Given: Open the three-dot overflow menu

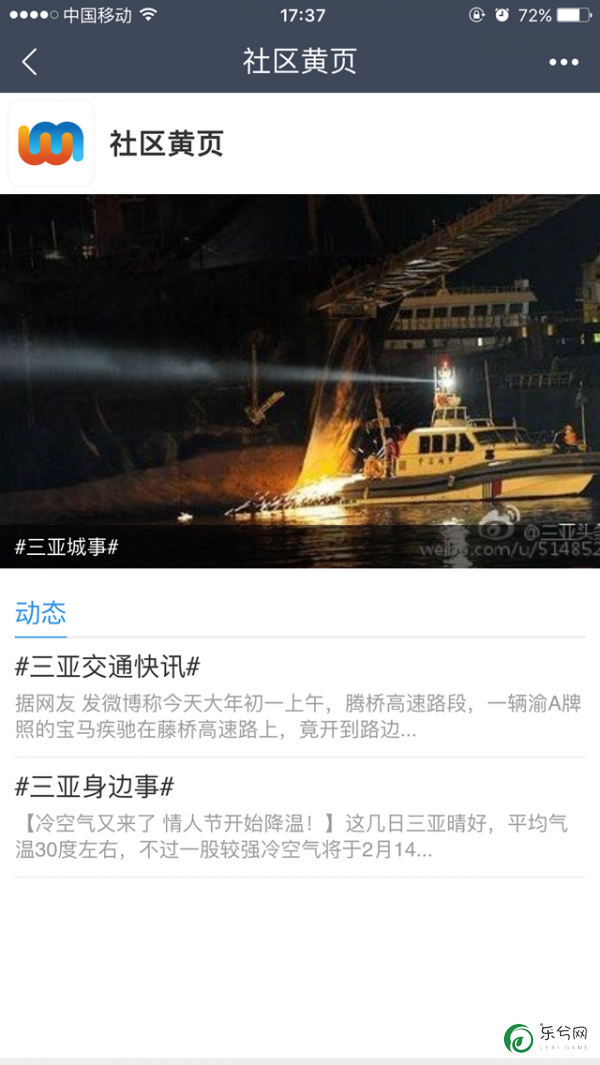Looking at the screenshot, I should tap(563, 62).
